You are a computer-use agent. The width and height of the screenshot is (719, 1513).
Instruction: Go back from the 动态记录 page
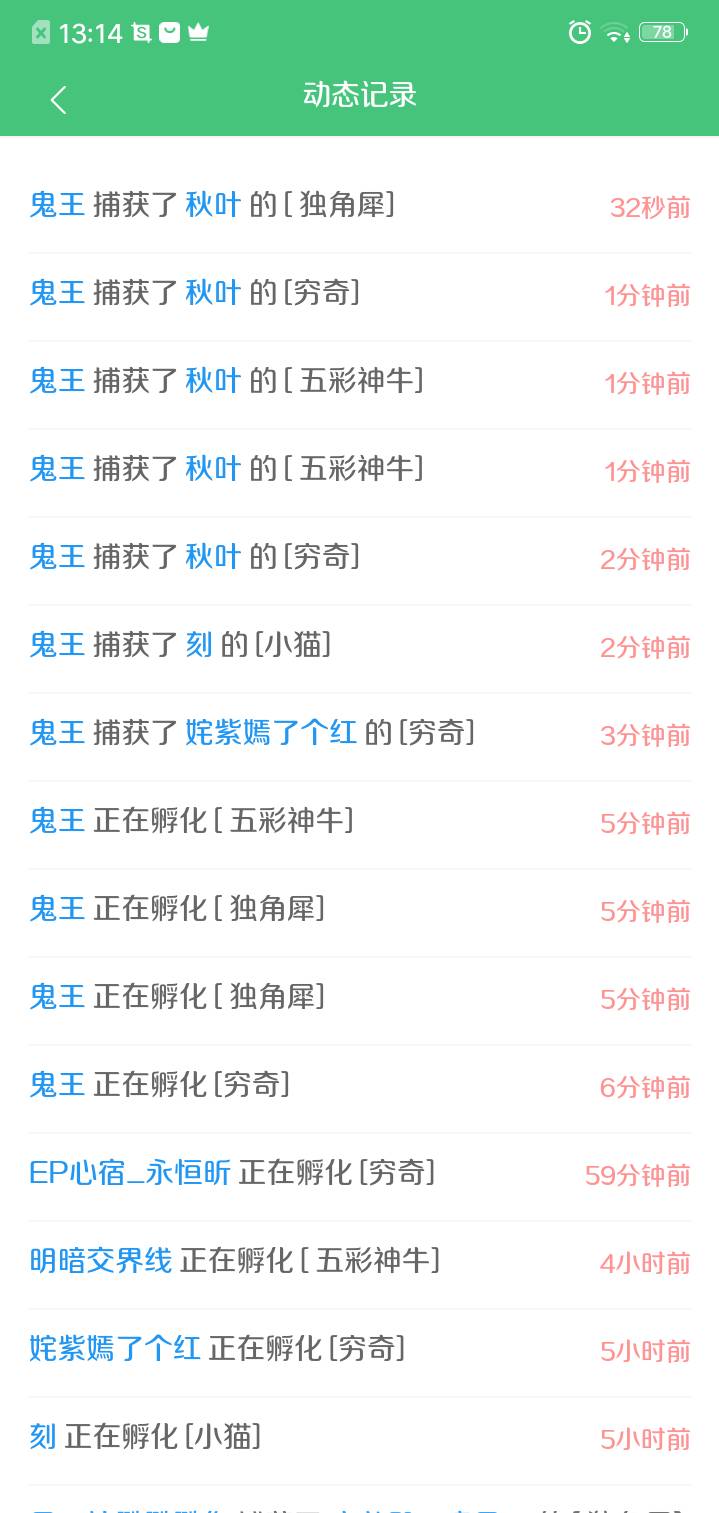pos(58,99)
